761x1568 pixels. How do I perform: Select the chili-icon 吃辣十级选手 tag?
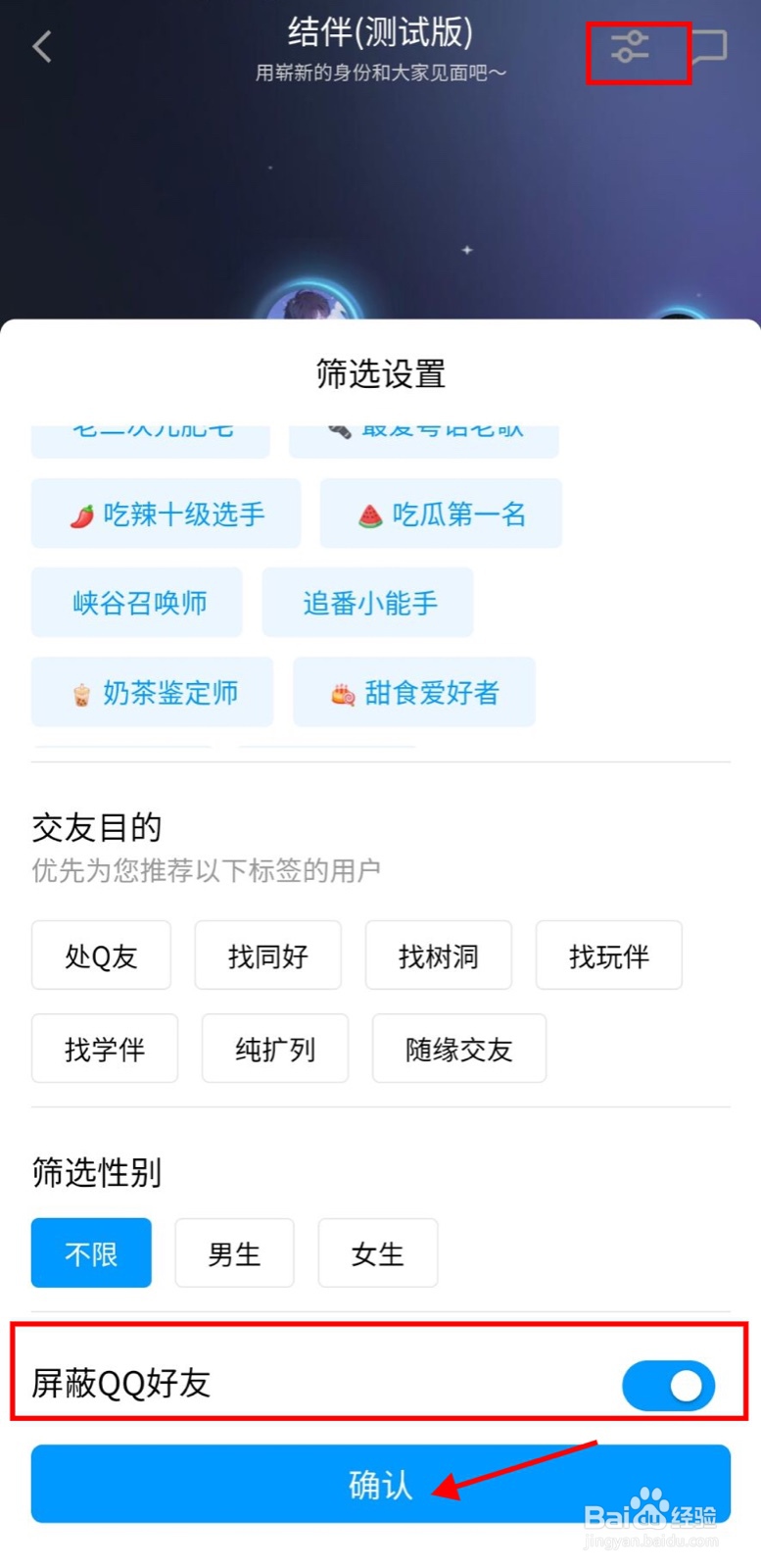(165, 514)
